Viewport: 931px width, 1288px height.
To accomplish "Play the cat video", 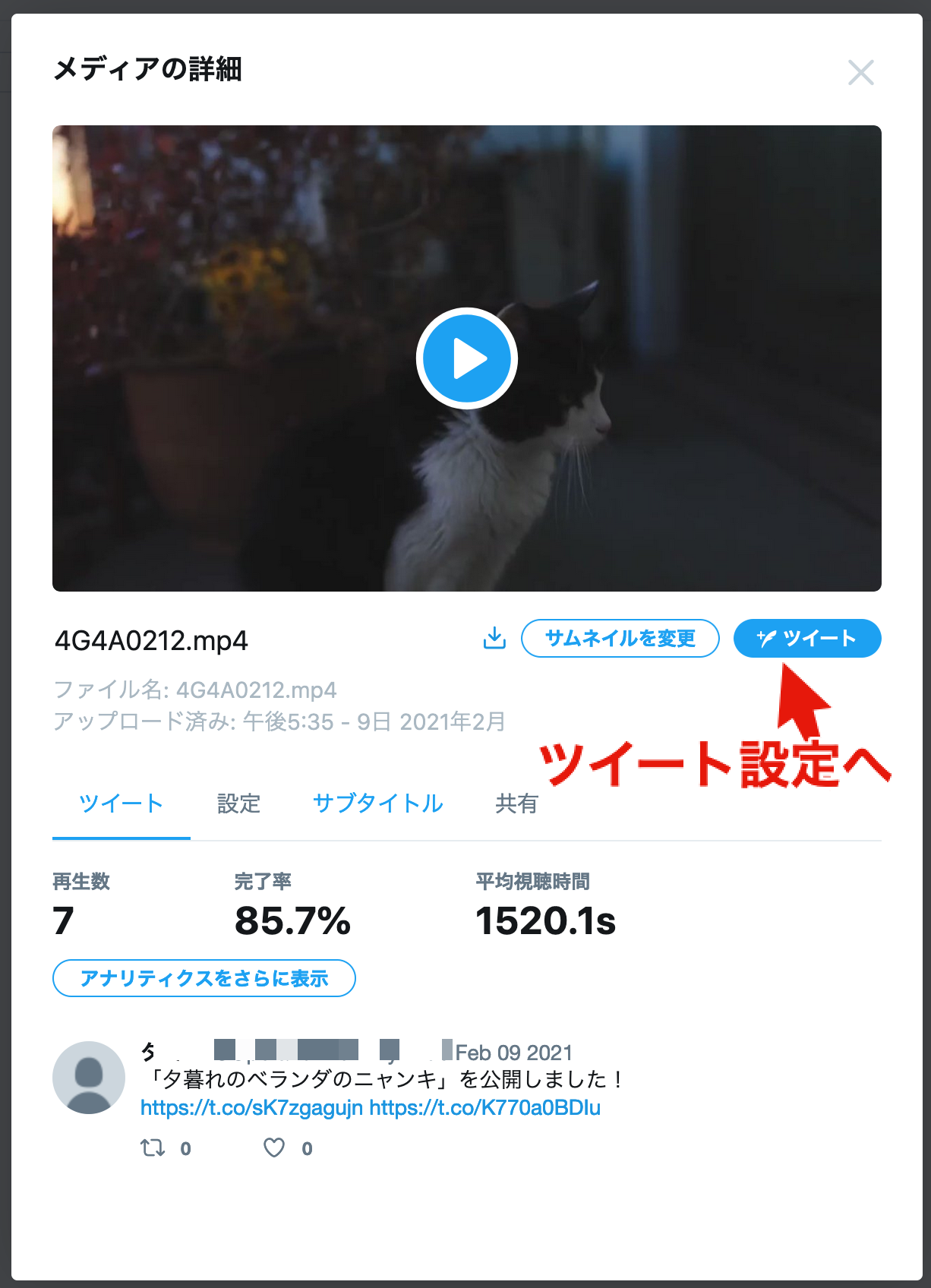I will [466, 358].
